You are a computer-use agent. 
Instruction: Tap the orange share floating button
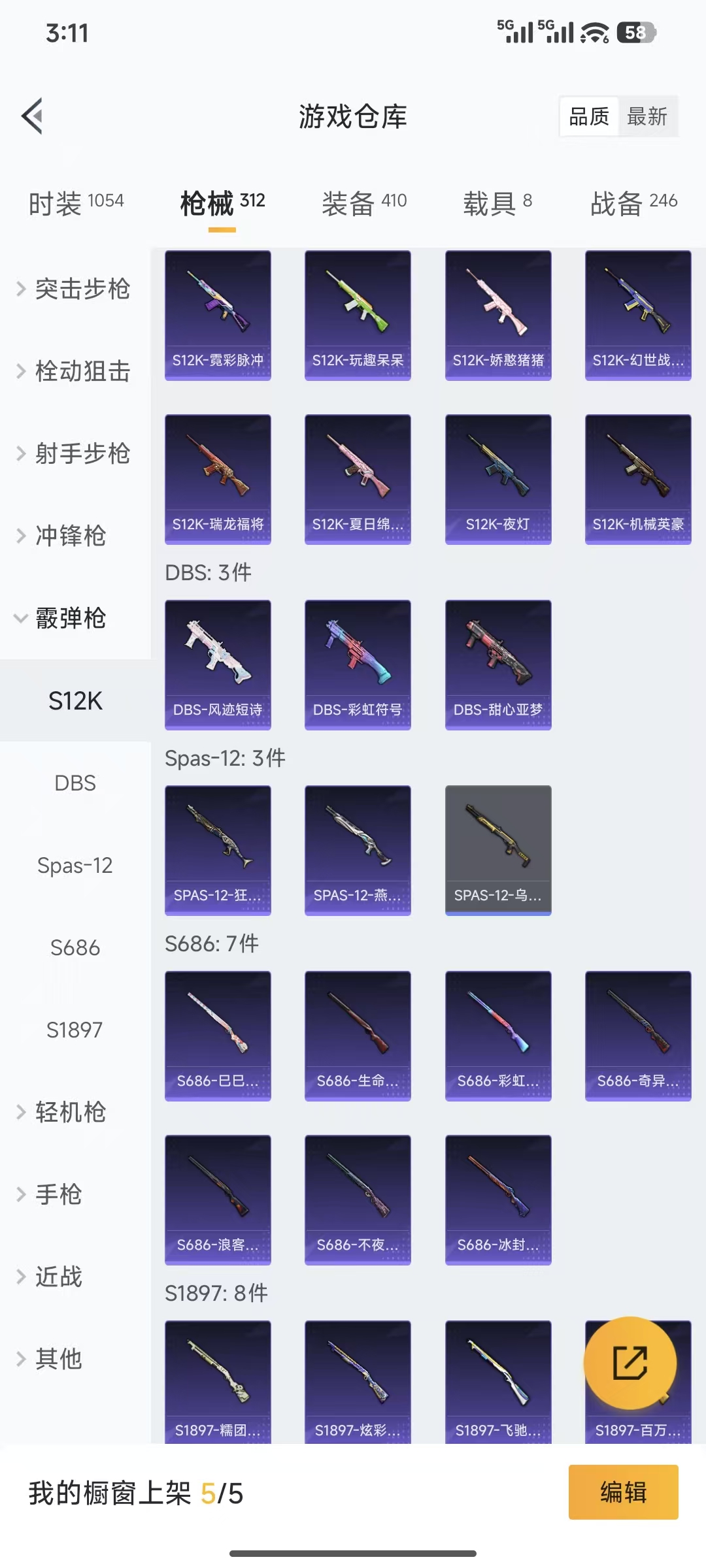[630, 1363]
